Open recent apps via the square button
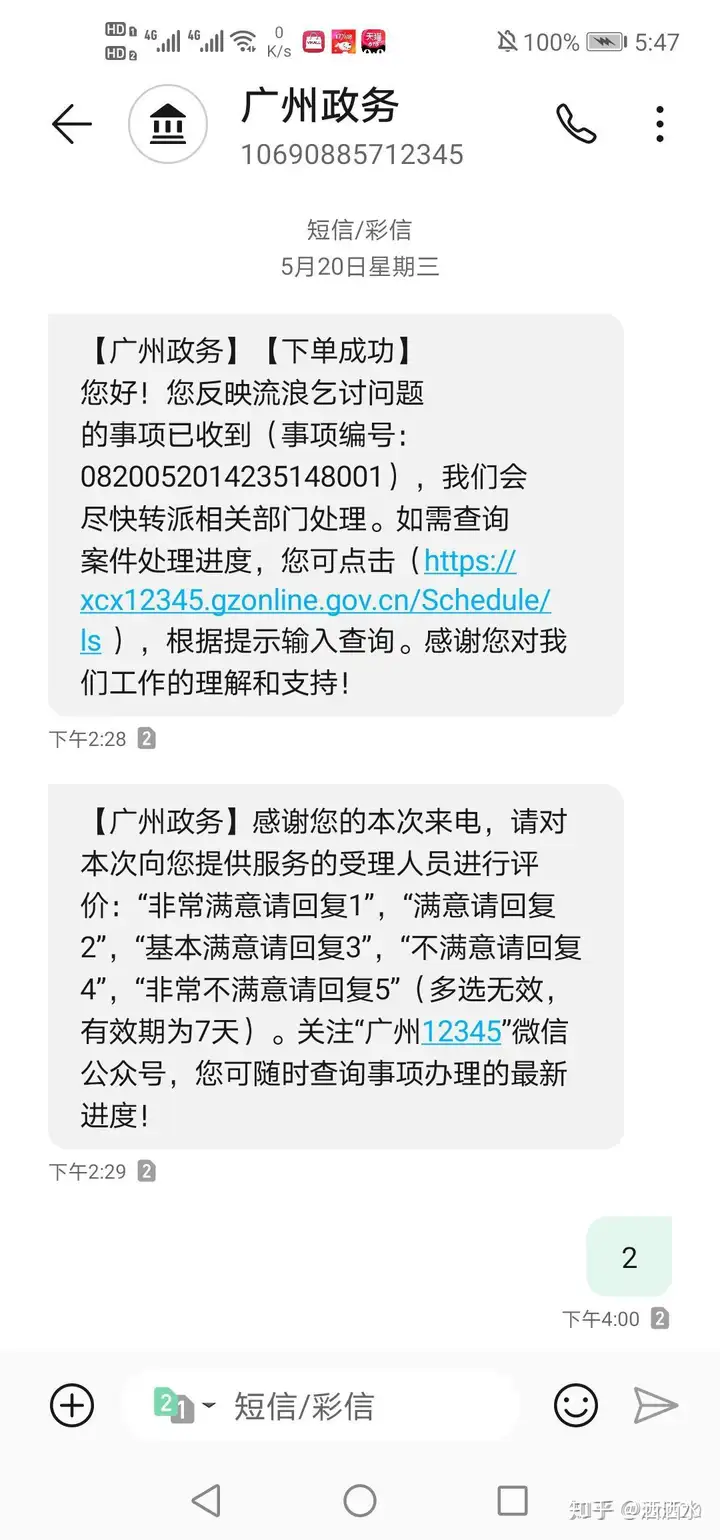This screenshot has height=1540, width=720. (512, 1500)
